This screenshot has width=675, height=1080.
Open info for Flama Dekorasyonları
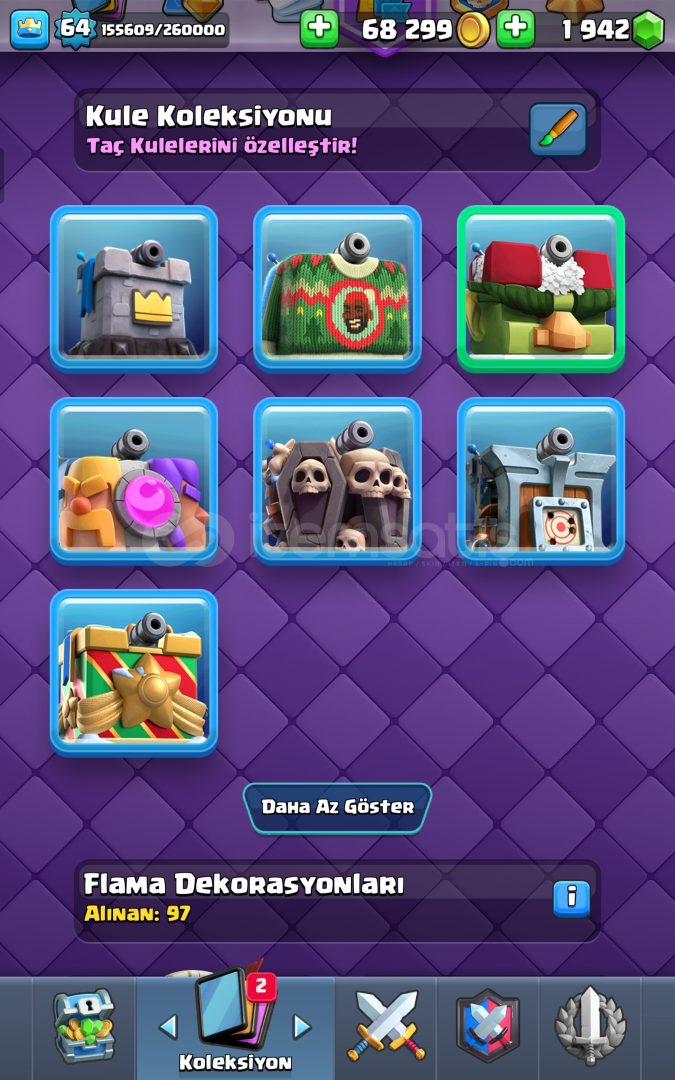571,898
